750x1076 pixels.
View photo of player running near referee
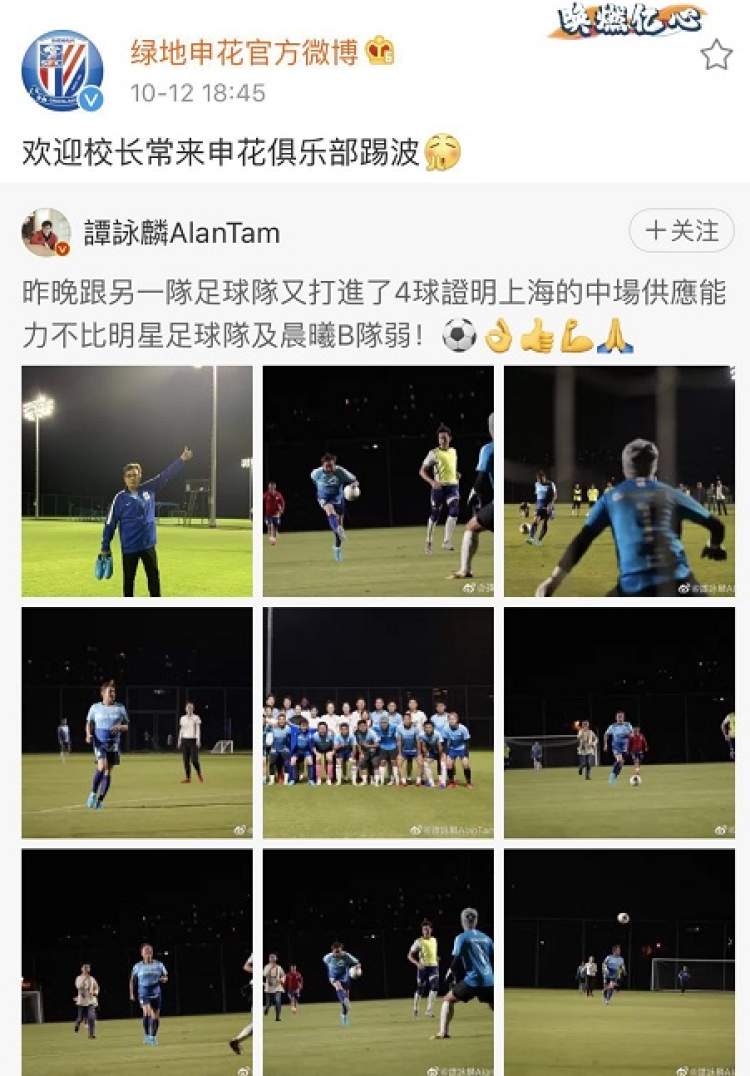137,723
